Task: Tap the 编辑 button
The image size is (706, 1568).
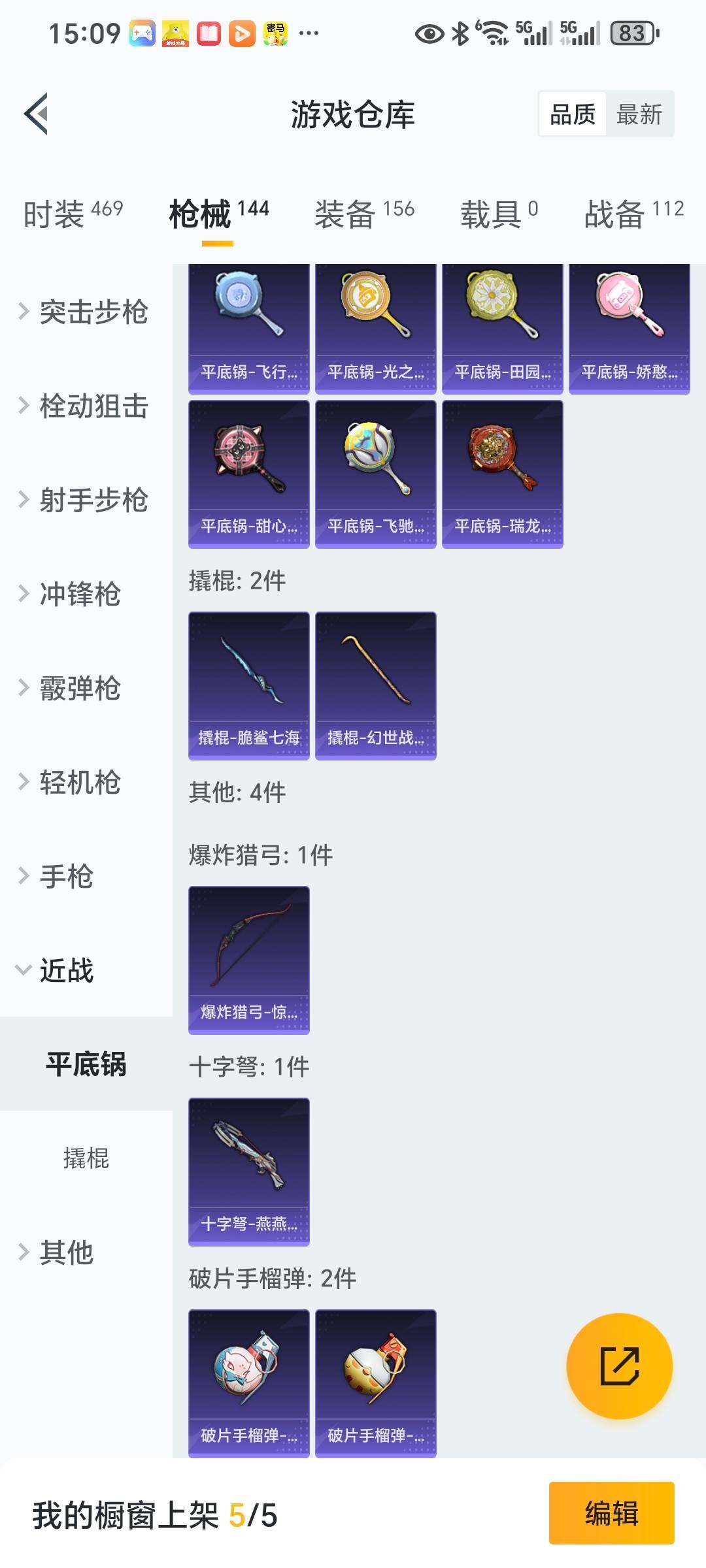Action: (x=611, y=1513)
